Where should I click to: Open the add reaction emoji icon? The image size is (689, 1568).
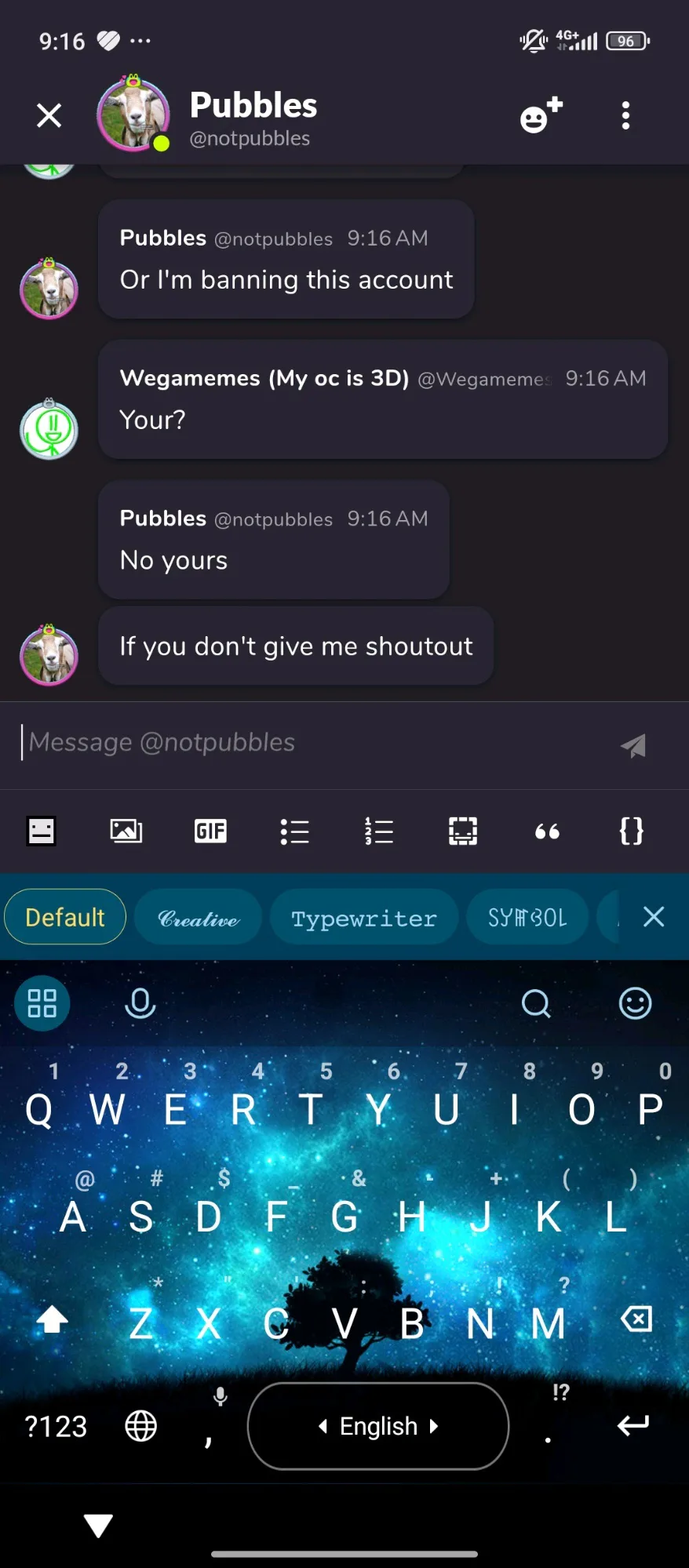(541, 116)
